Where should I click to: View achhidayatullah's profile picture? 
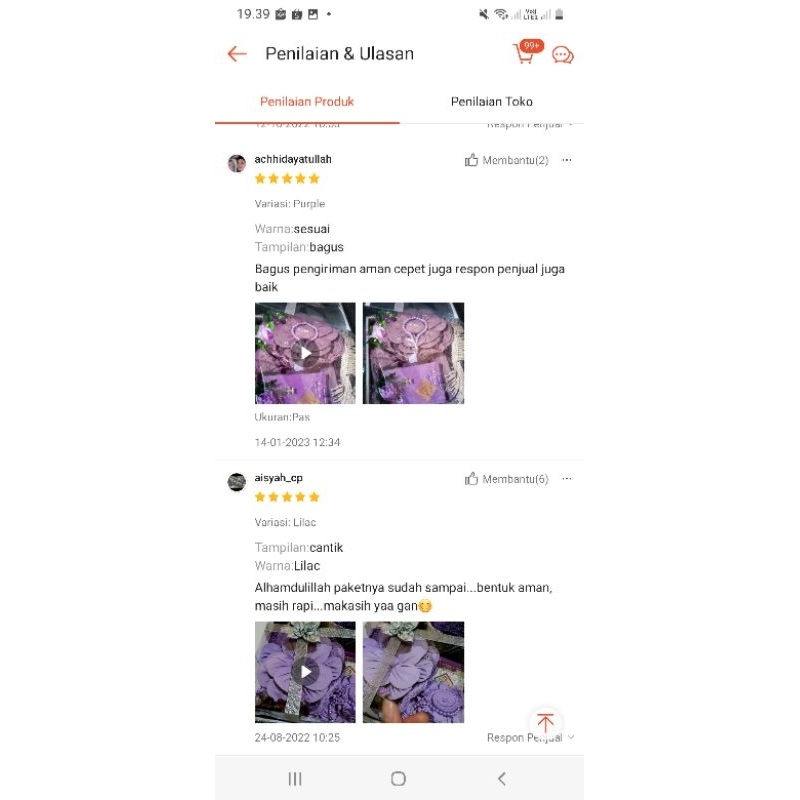237,164
